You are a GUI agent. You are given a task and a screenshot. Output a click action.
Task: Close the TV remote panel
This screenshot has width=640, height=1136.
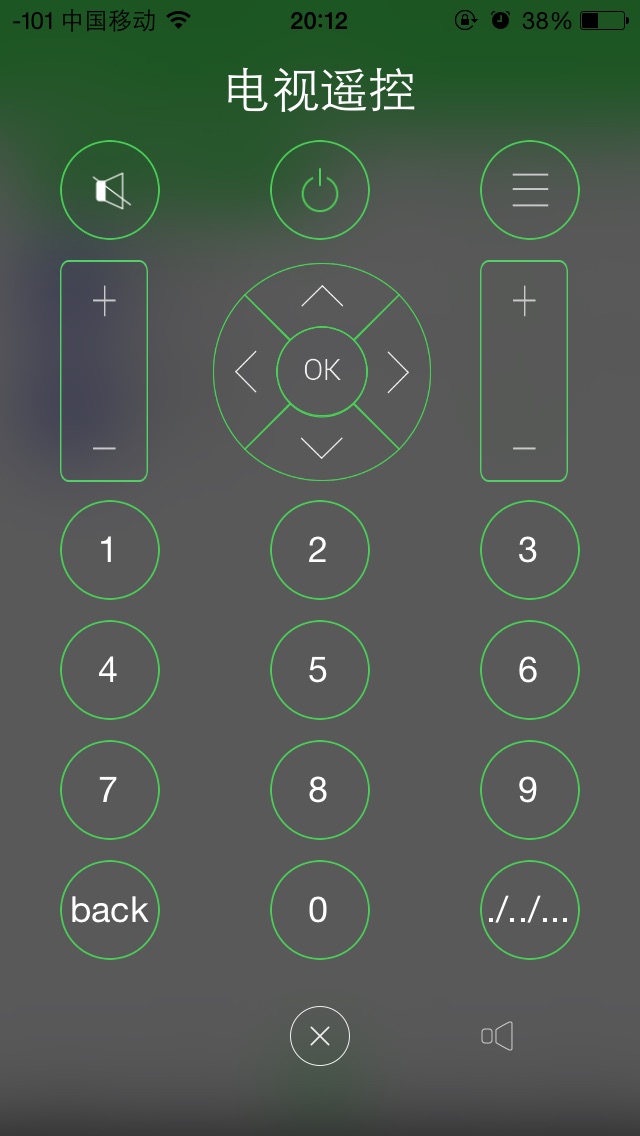click(x=320, y=1036)
